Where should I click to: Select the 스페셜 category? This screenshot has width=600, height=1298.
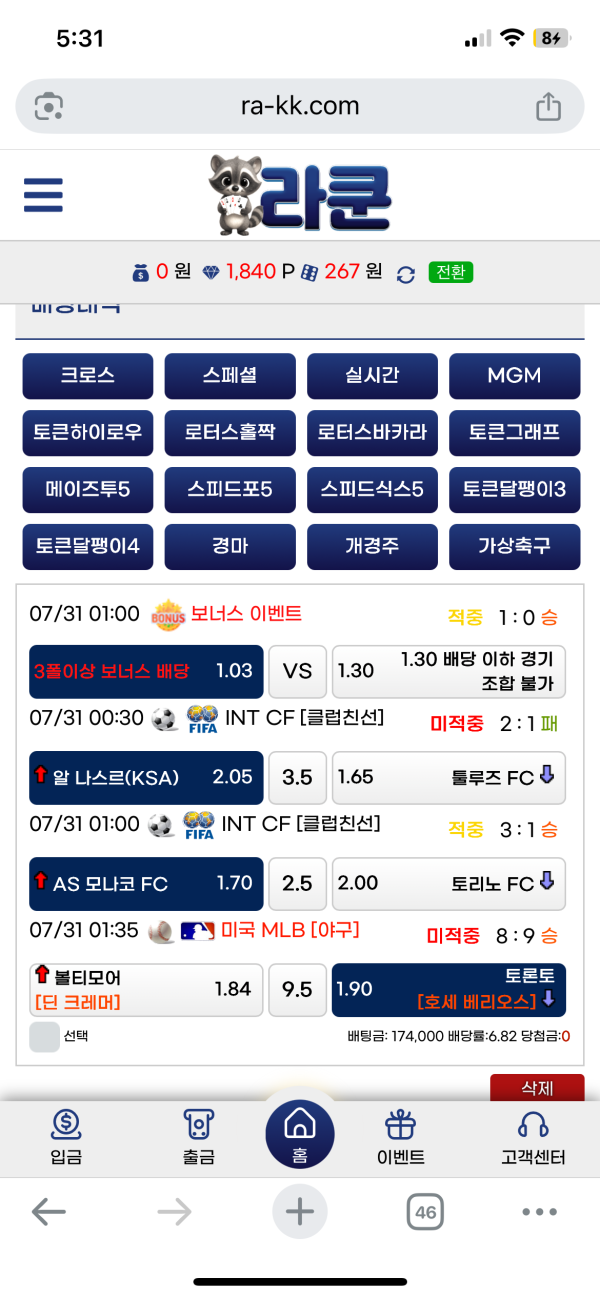[x=230, y=376]
